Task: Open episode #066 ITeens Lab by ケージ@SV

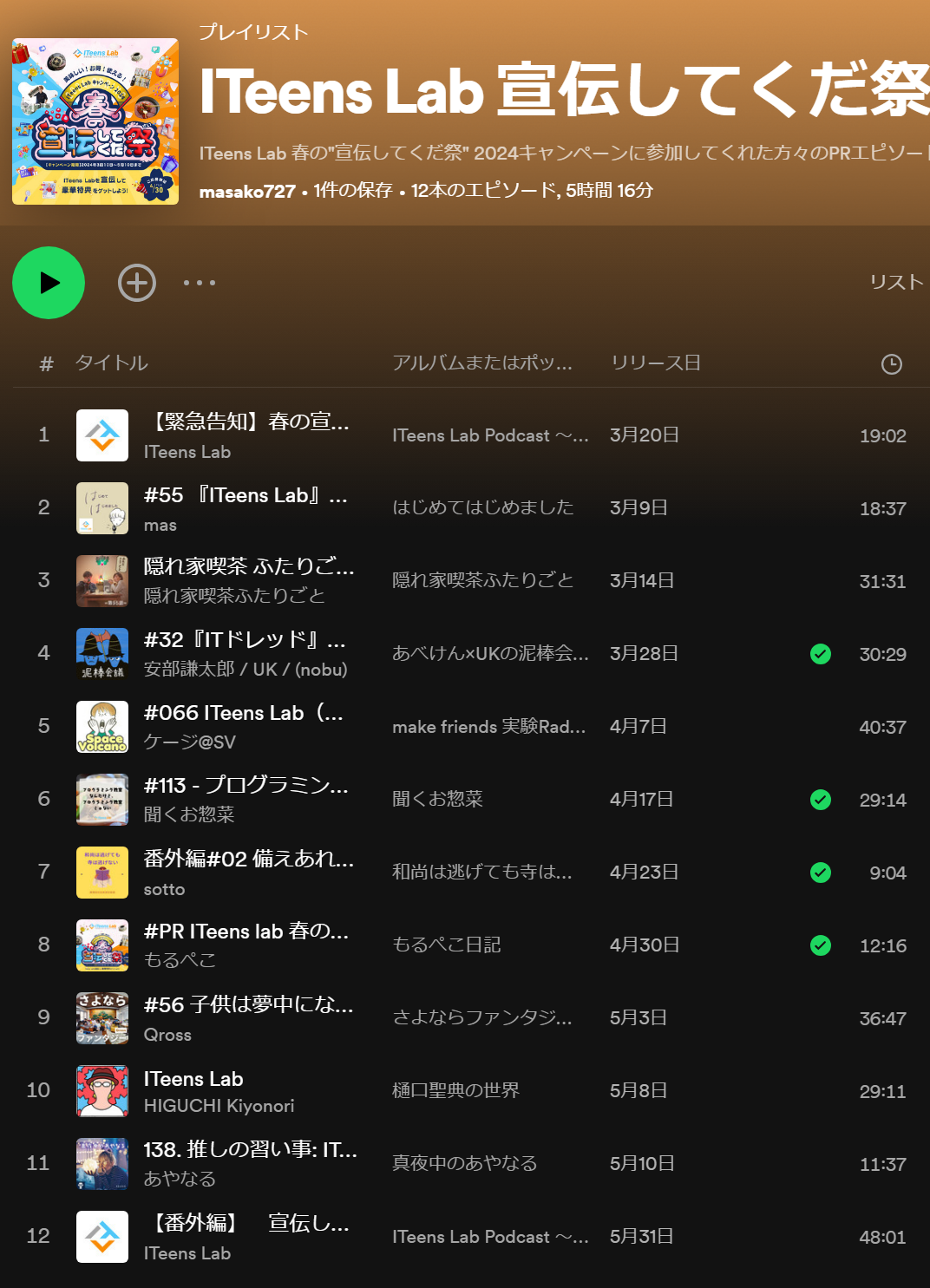Action: (244, 713)
